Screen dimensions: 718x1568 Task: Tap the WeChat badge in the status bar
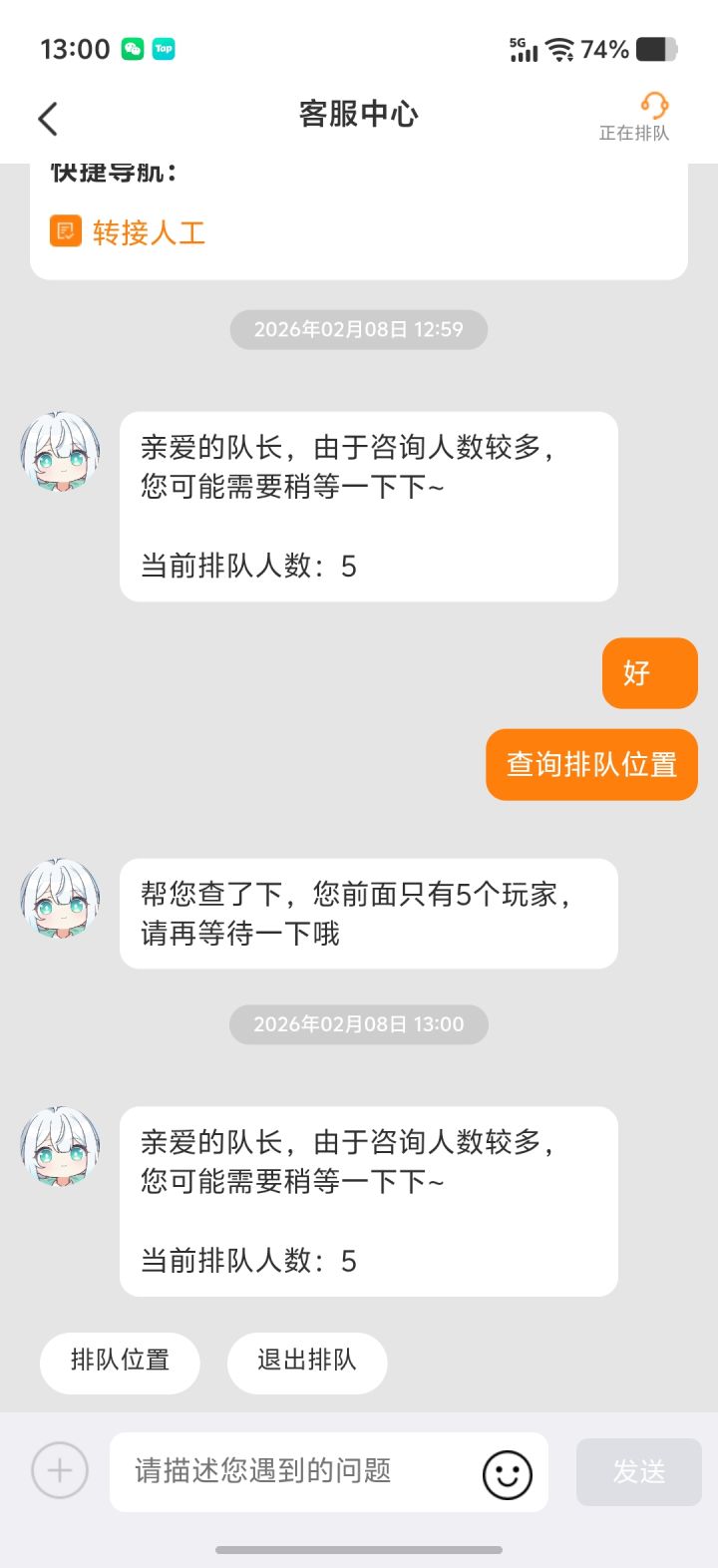click(x=130, y=47)
